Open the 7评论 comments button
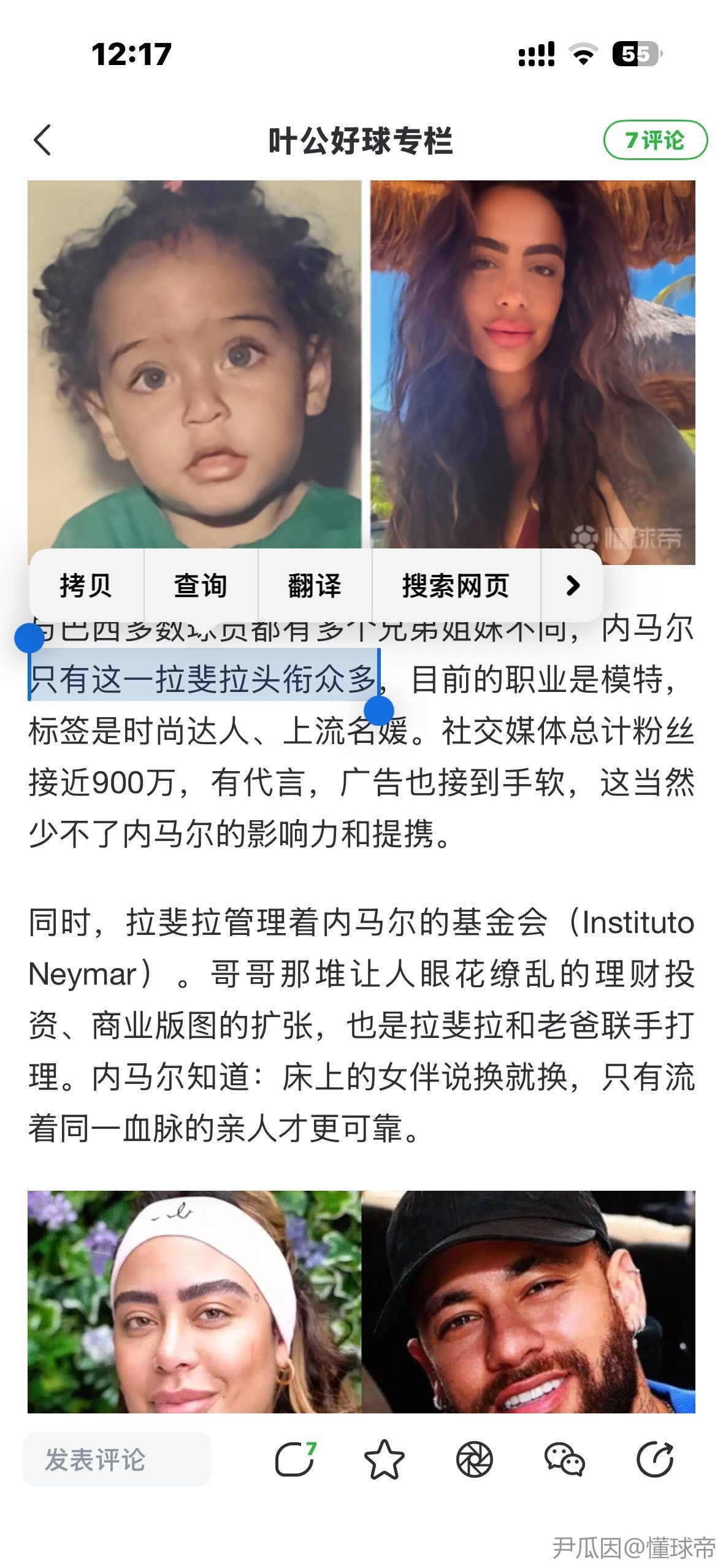Viewport: 723px width, 1568px height. coord(655,140)
